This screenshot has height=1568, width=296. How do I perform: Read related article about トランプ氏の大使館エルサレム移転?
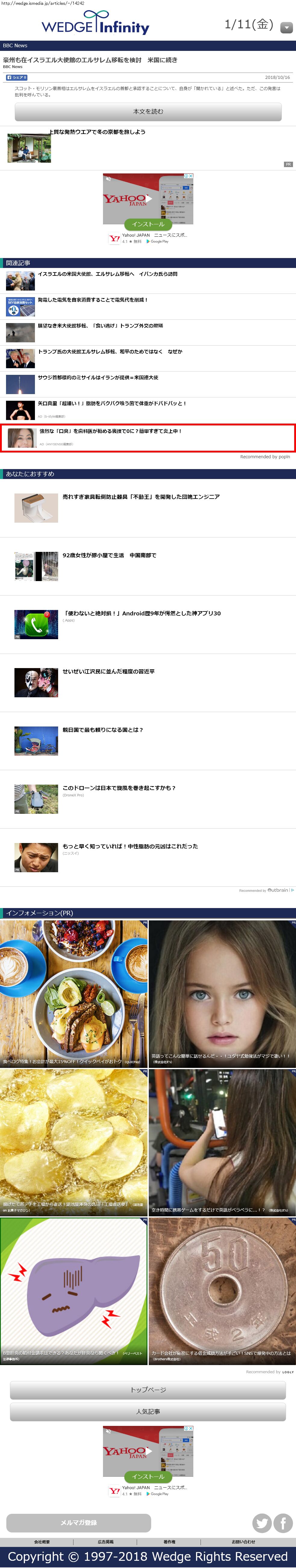tap(110, 352)
